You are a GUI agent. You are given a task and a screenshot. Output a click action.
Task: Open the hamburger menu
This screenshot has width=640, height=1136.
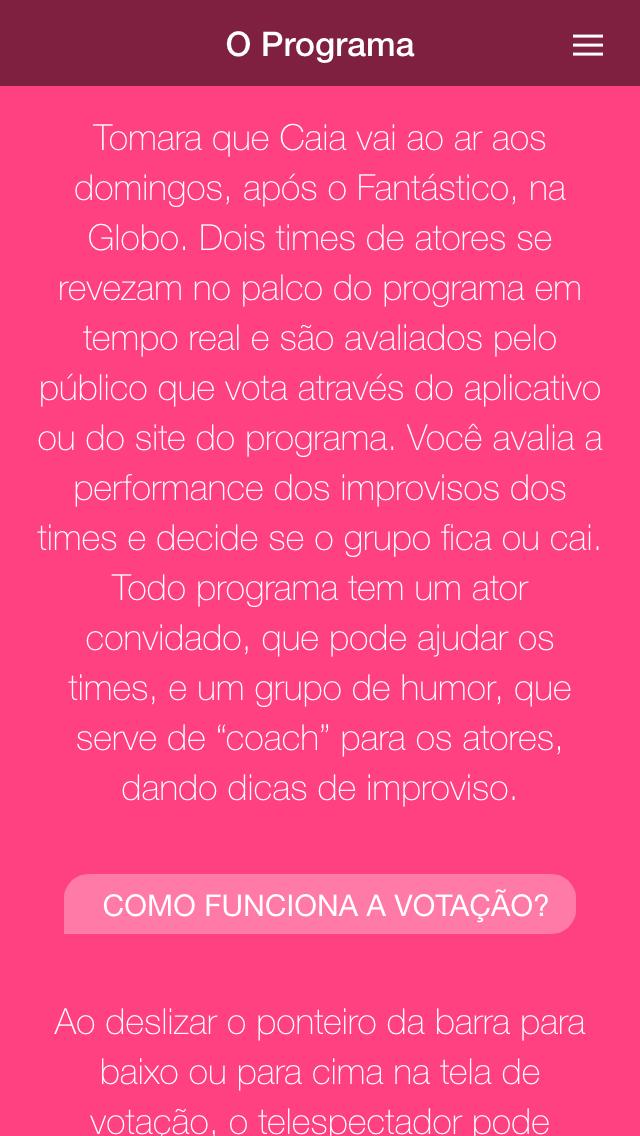click(x=587, y=45)
